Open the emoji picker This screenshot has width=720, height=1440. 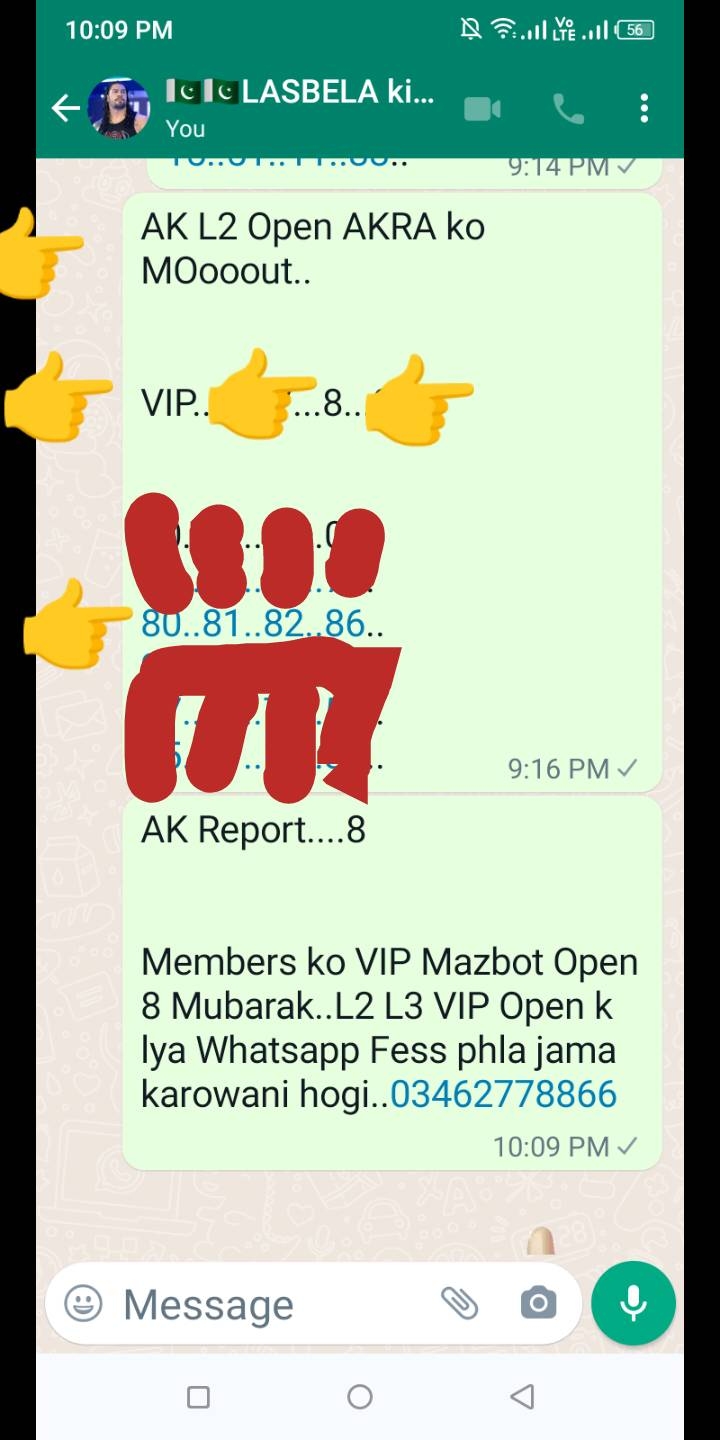pos(84,1303)
